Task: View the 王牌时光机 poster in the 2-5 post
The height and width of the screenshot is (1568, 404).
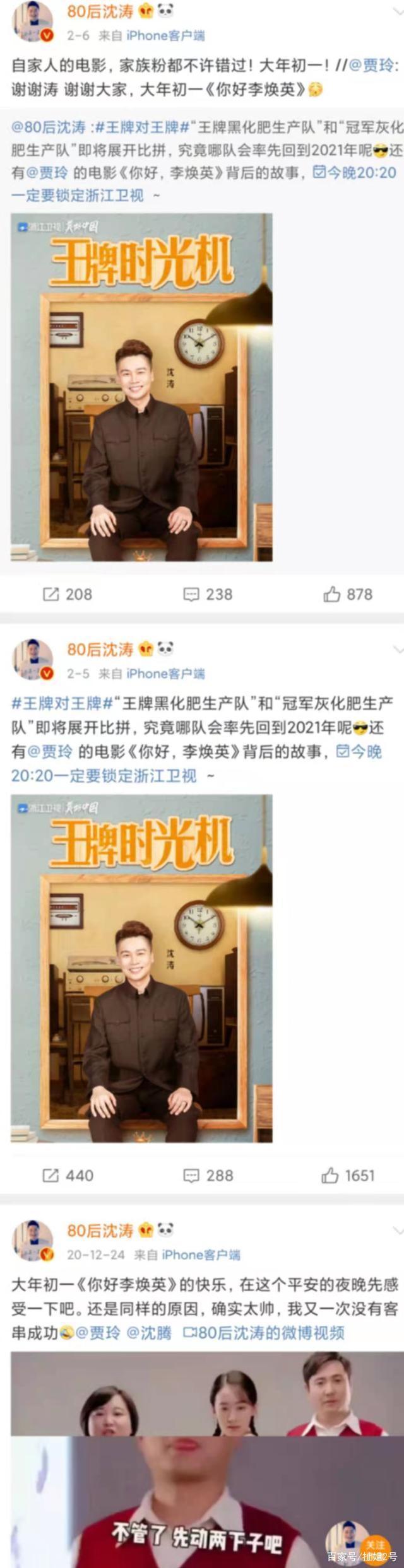Action: point(141,968)
